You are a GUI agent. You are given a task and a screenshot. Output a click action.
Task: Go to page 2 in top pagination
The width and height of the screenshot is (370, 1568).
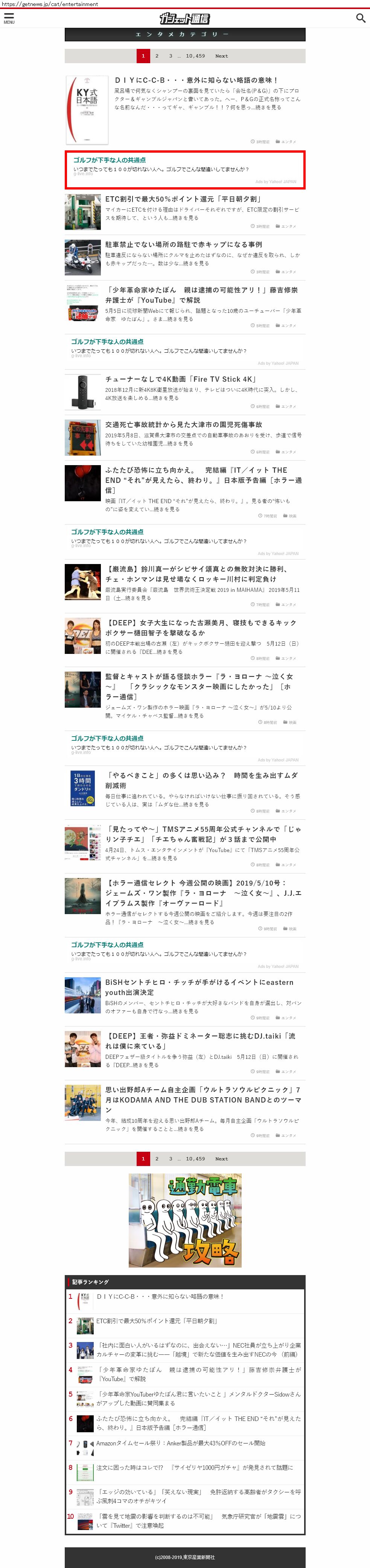[157, 56]
